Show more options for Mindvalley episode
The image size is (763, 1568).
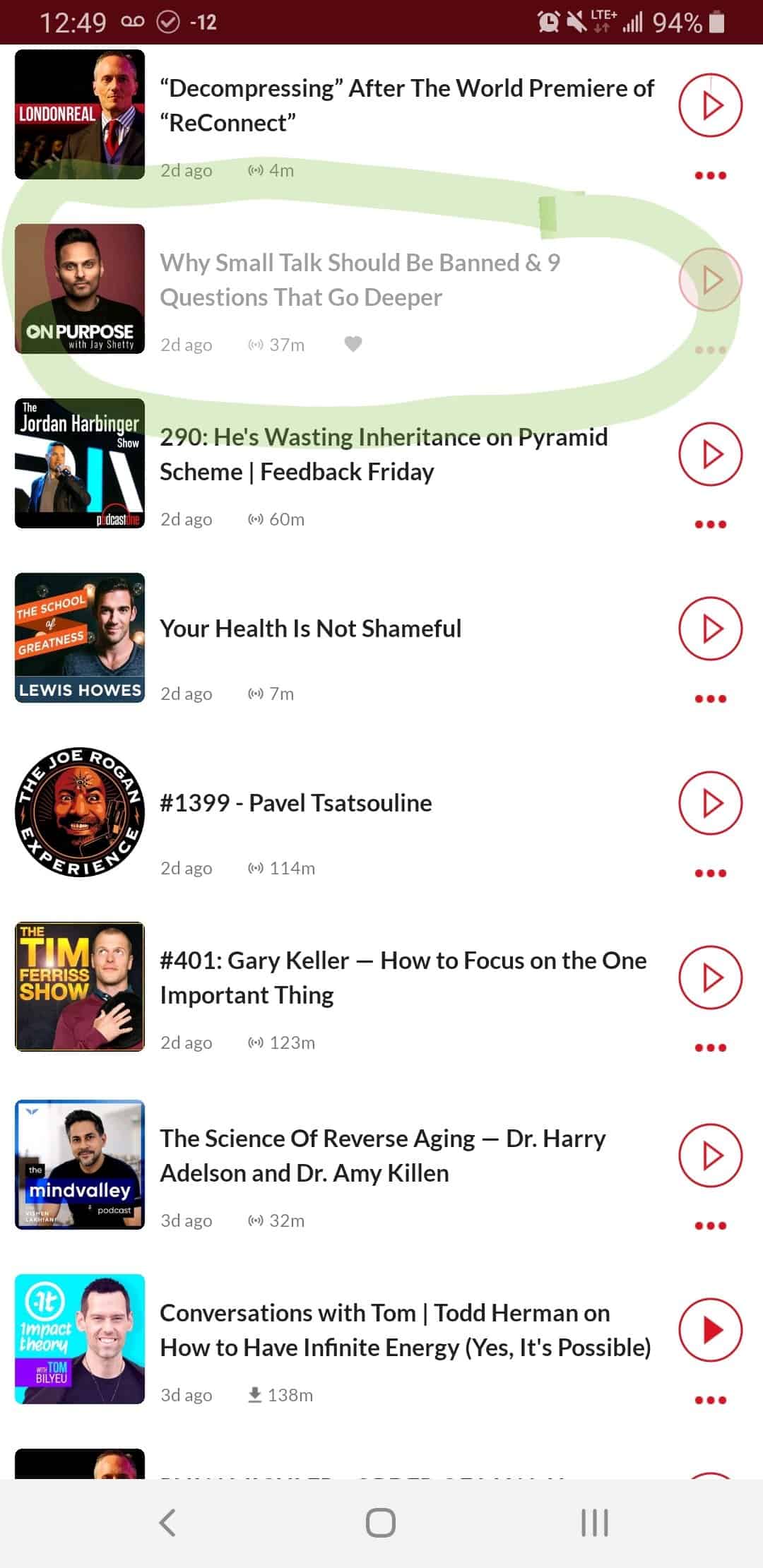tap(710, 1225)
